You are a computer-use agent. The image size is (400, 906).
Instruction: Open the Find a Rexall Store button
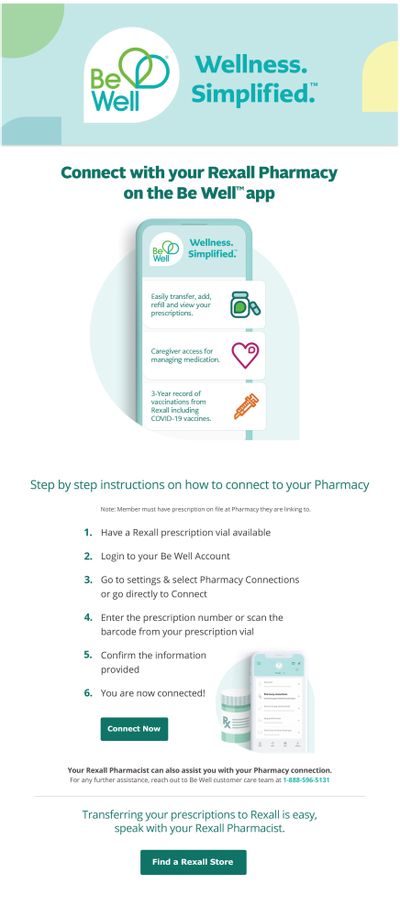(193, 862)
